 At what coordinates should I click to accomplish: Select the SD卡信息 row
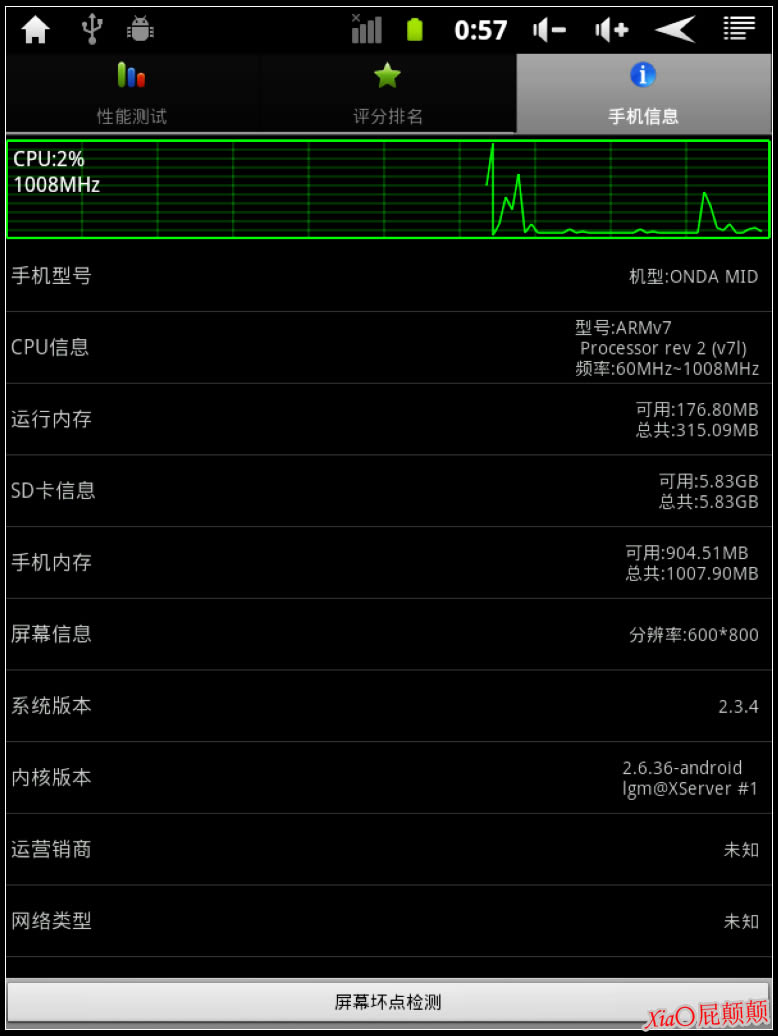(x=388, y=491)
